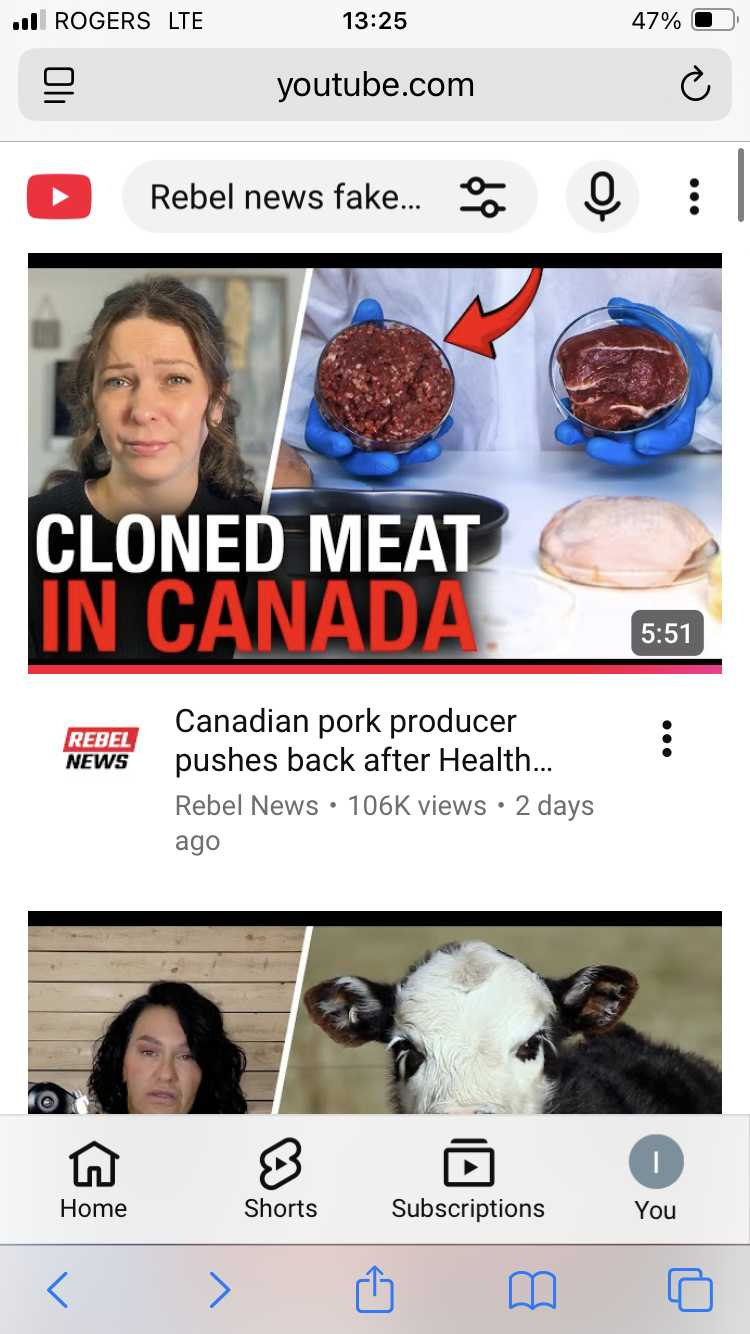
Task: Reload the youtube.com page
Action: pyautogui.click(x=695, y=86)
